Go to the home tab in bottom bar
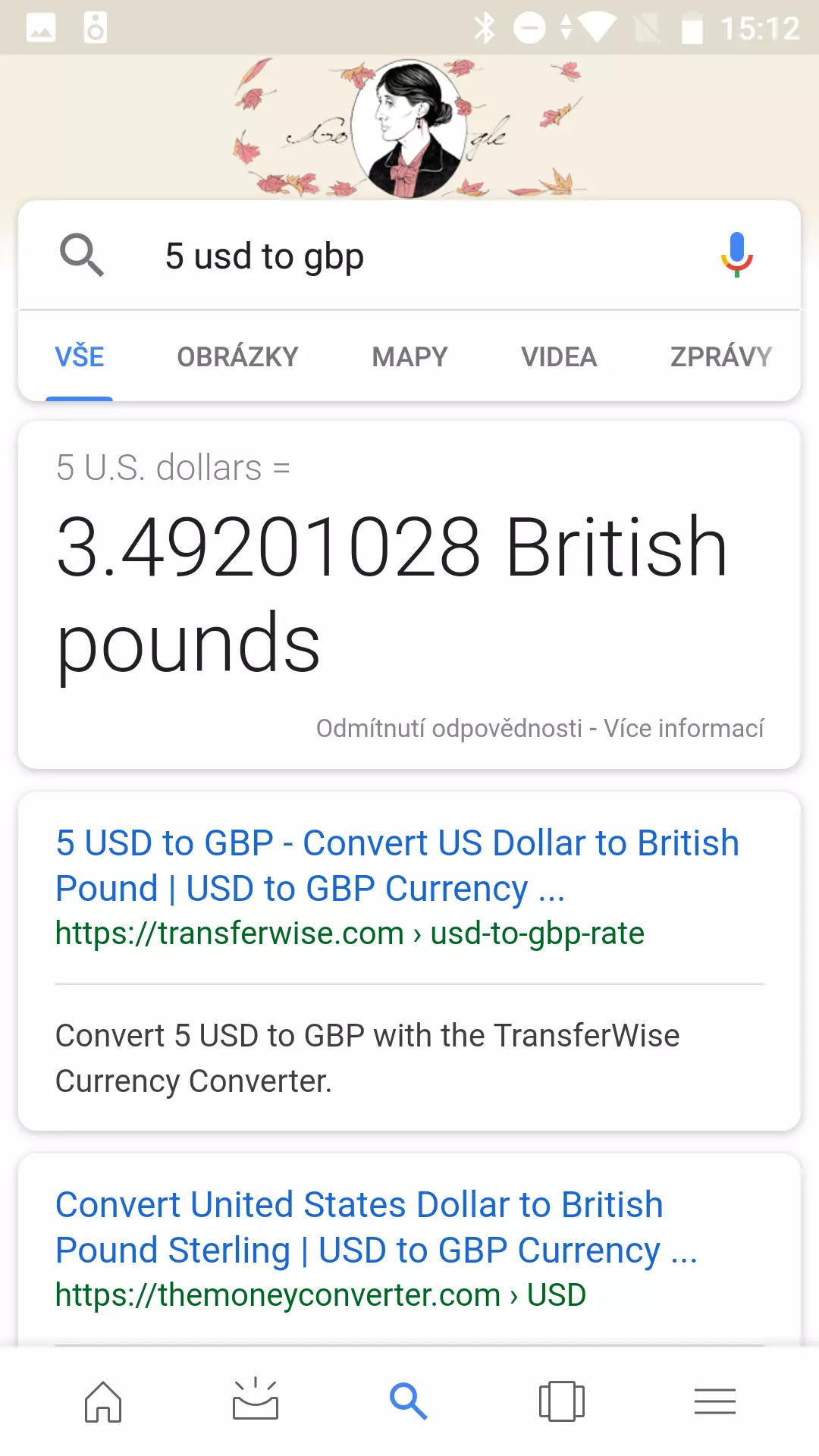Viewport: 819px width, 1456px height. click(103, 1401)
